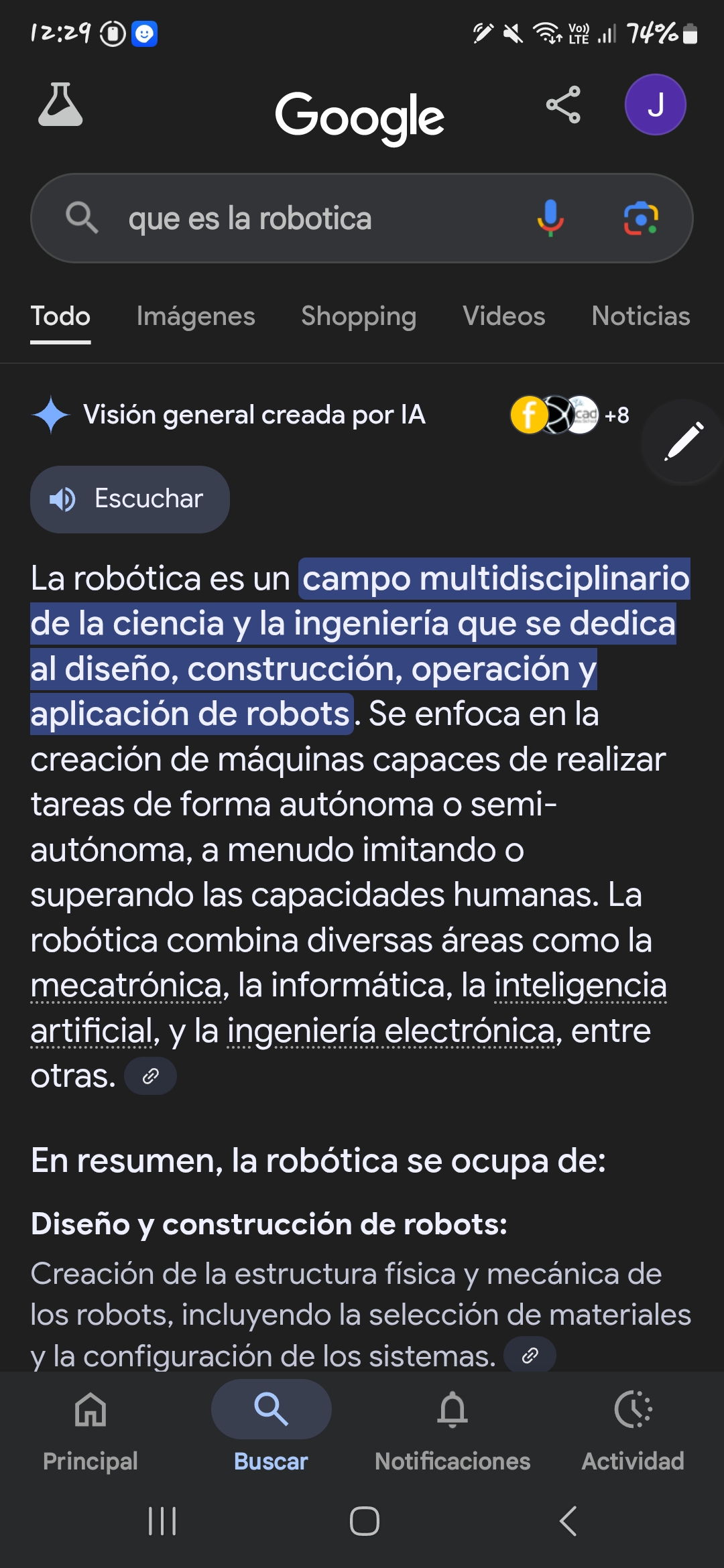The image size is (724, 1568).
Task: Switch to the Shopping tab
Action: coord(359,316)
